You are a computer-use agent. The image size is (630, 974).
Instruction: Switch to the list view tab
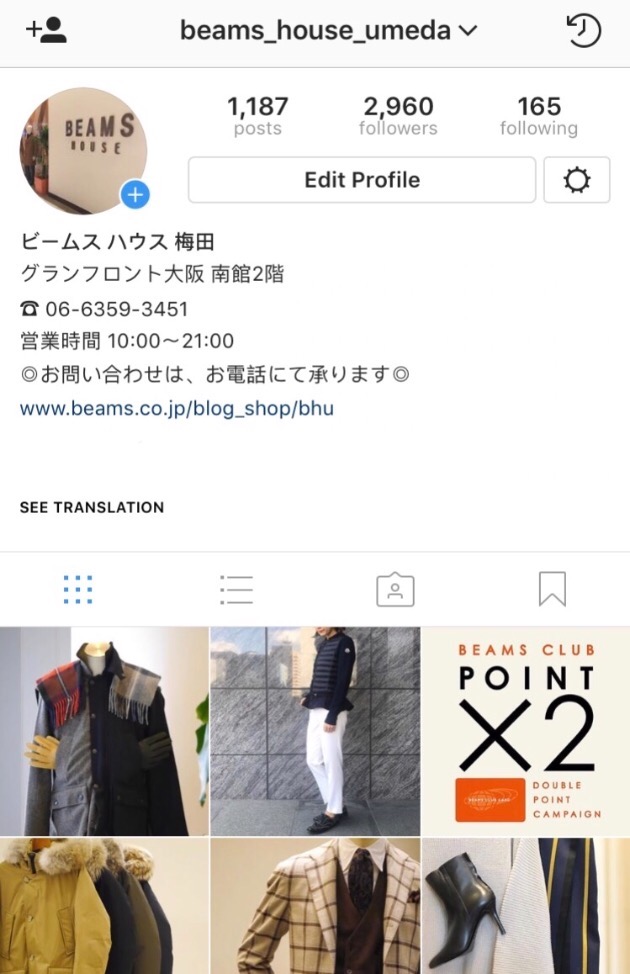click(236, 590)
